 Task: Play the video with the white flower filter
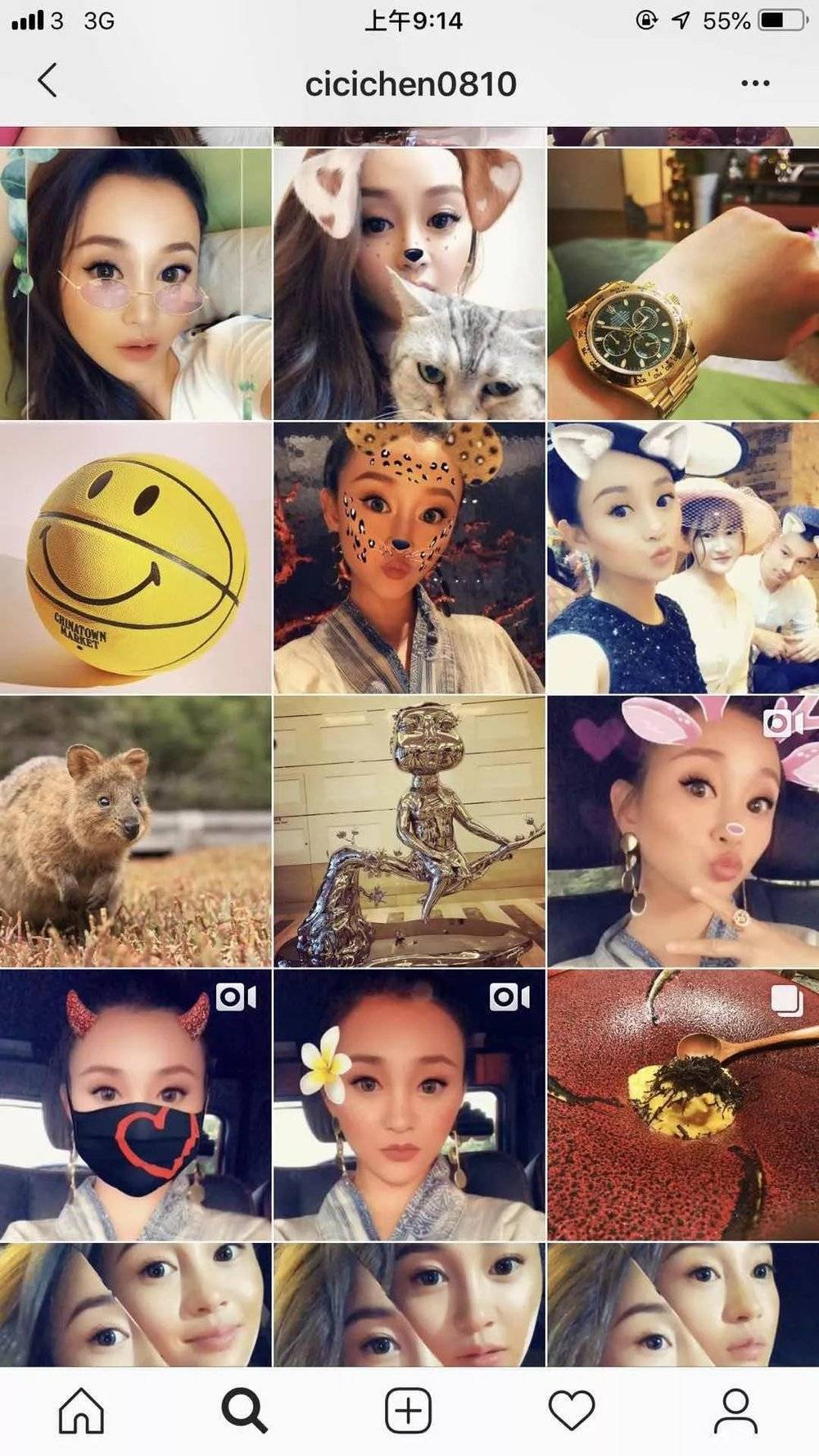pos(409,1106)
